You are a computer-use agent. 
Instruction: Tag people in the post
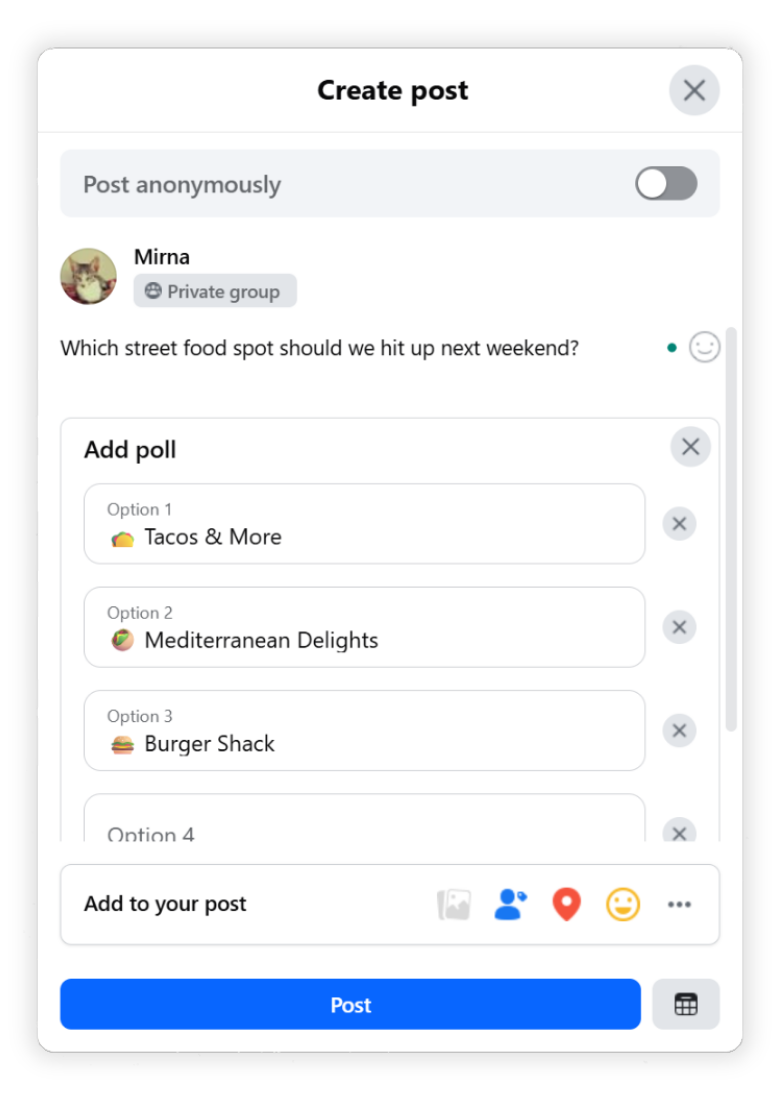point(511,905)
